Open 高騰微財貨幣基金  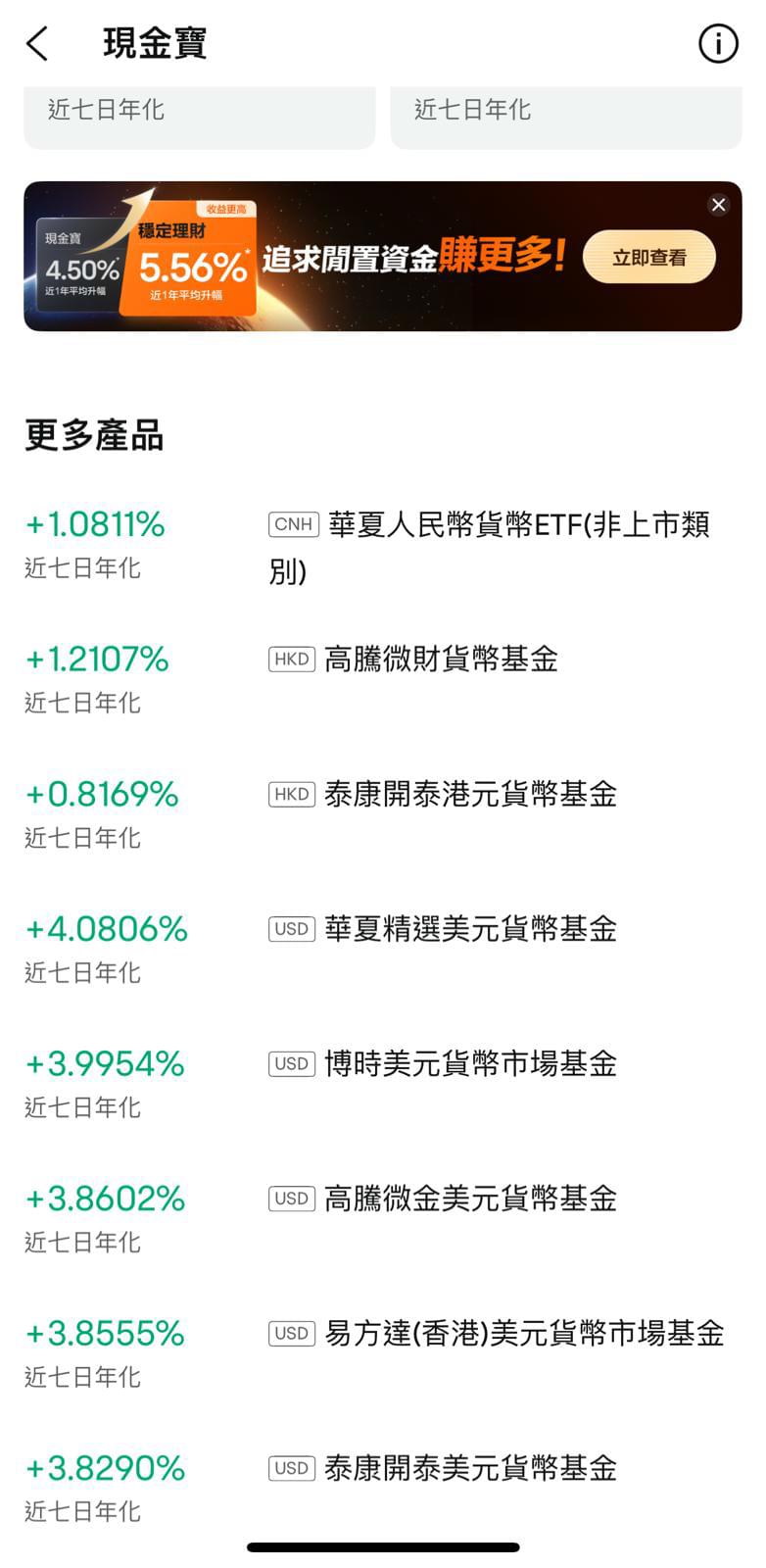pyautogui.click(x=383, y=680)
